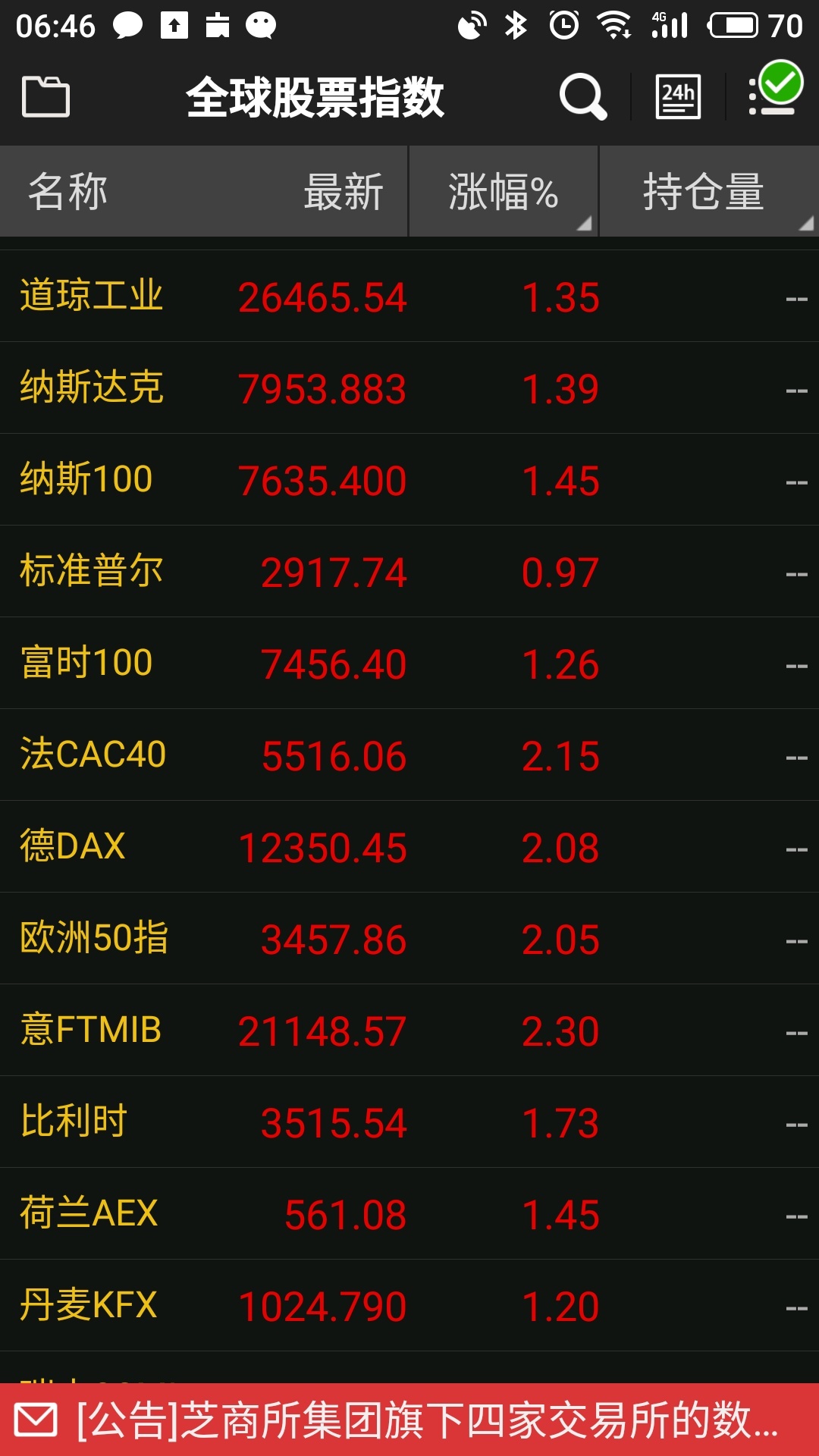Open the 比利时 index row
819x1456 pixels.
point(409,1122)
